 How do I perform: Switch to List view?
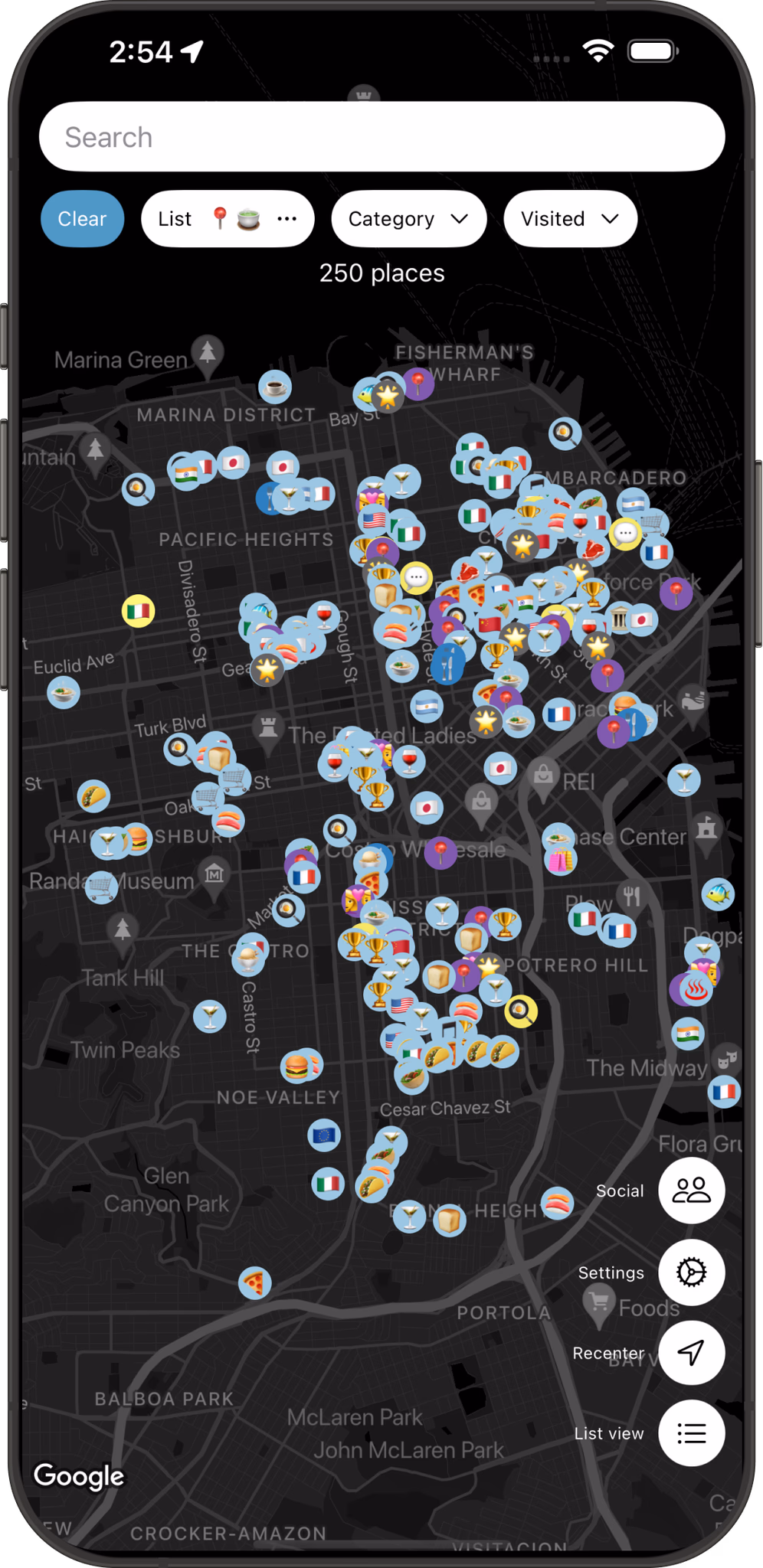coord(691,1433)
